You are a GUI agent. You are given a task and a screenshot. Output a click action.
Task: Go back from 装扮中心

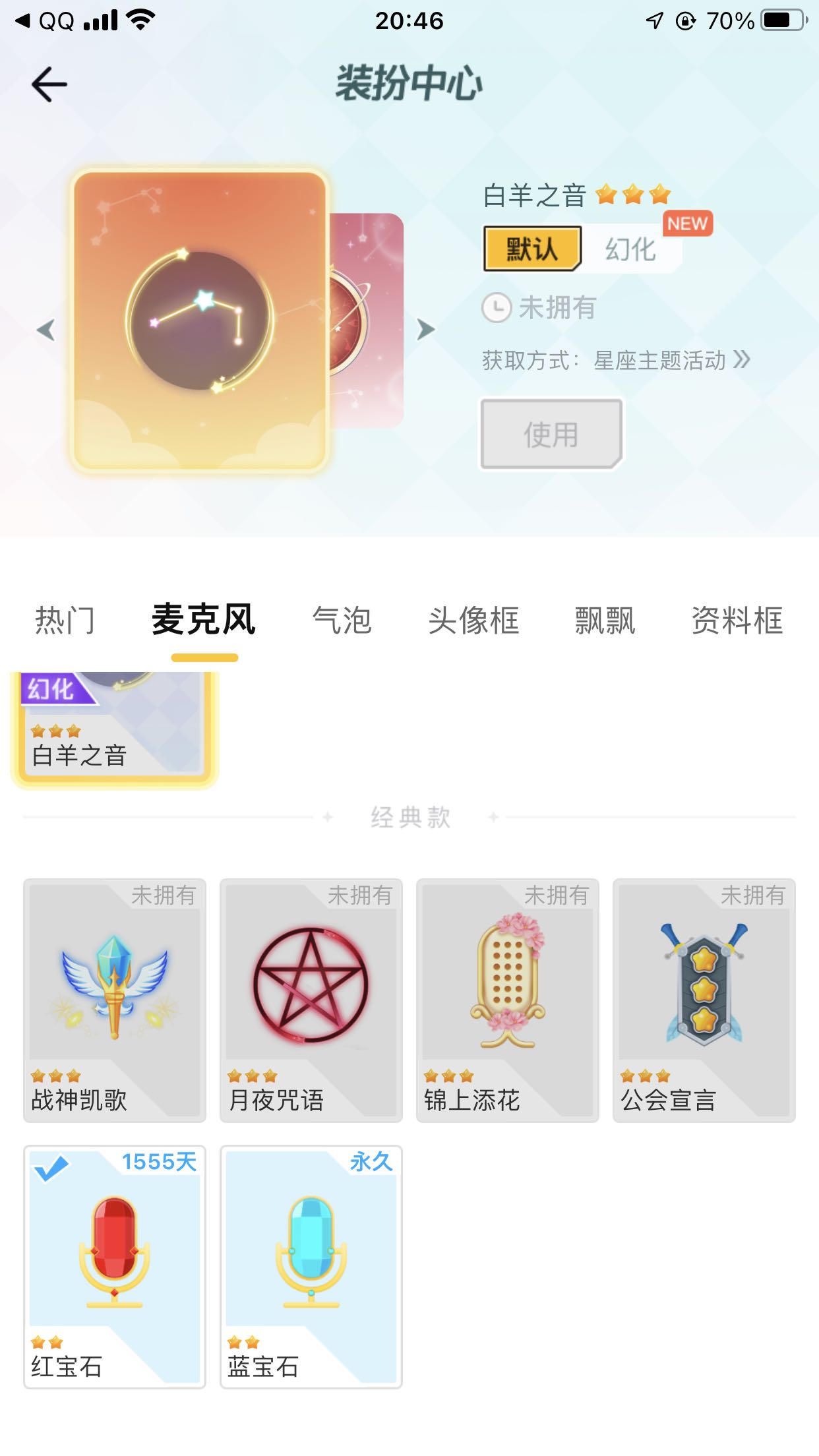[x=49, y=84]
